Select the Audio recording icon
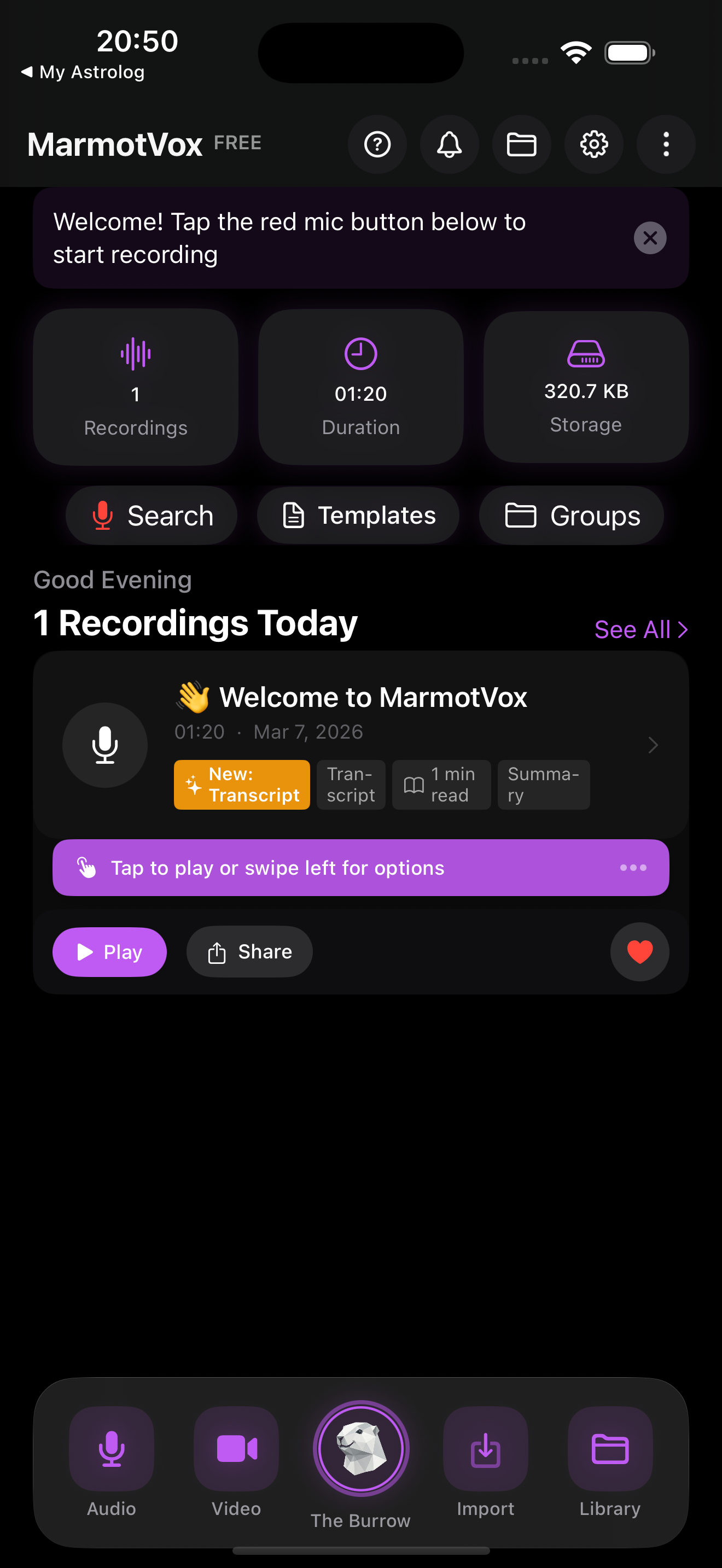This screenshot has width=722, height=1568. tap(112, 1449)
